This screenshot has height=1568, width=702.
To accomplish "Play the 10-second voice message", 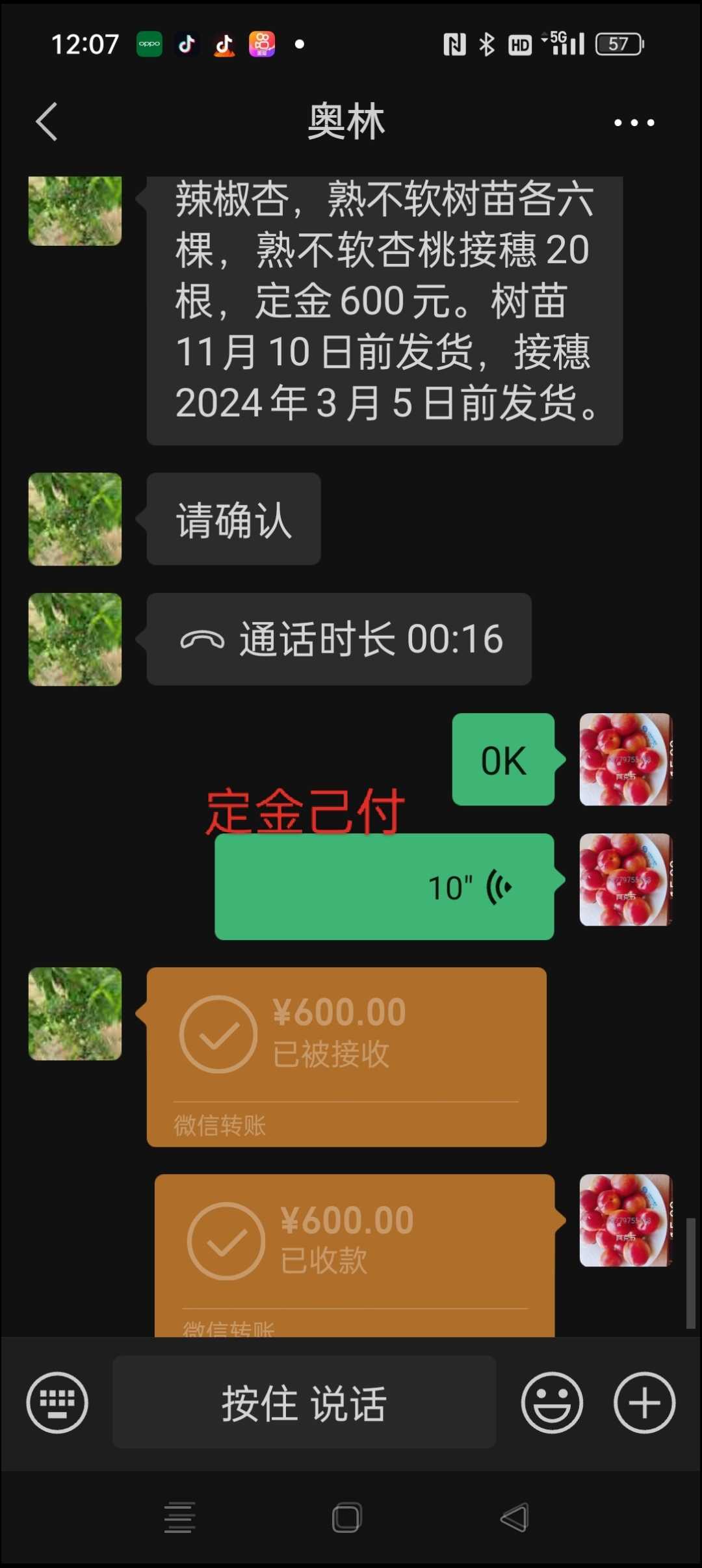I will click(x=384, y=887).
